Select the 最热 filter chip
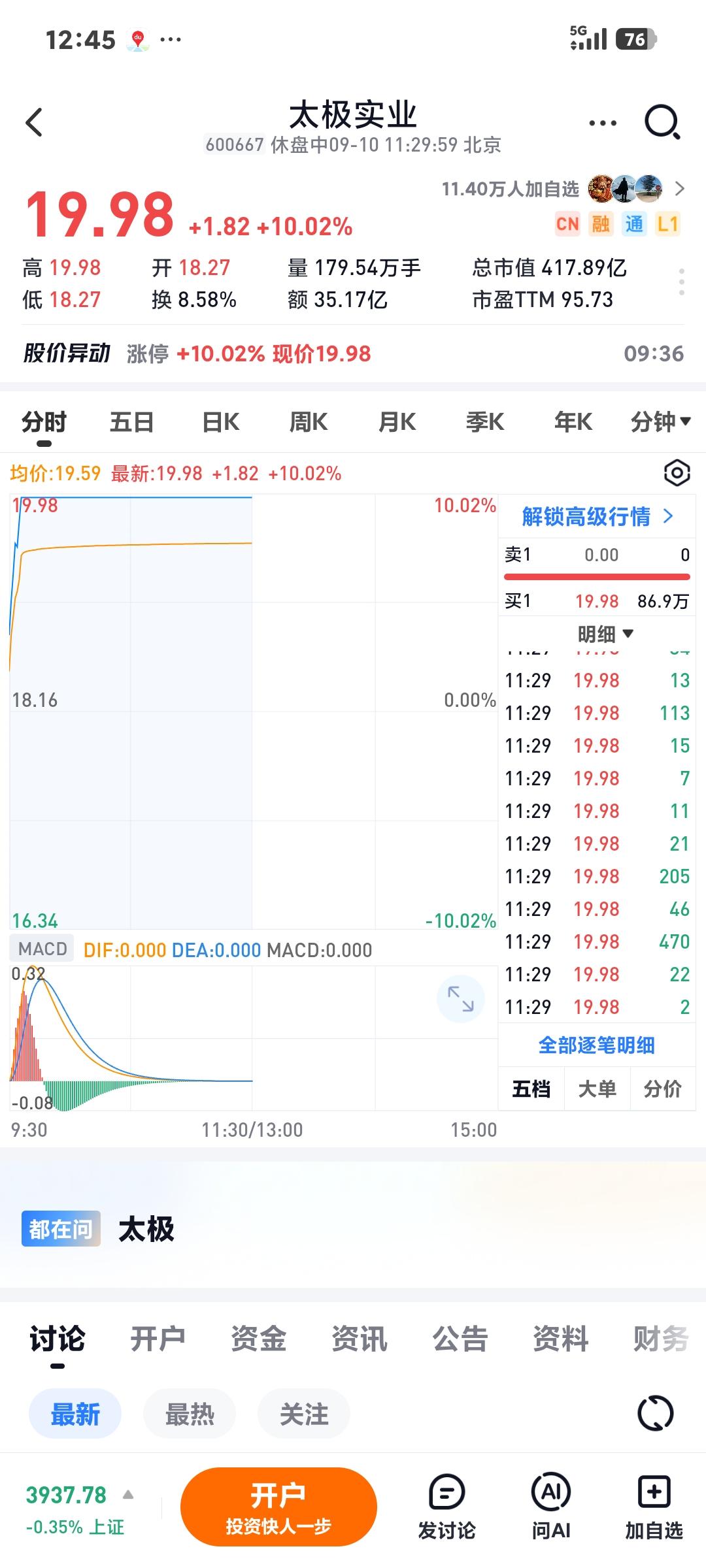The height and width of the screenshot is (1568, 706). tap(190, 1414)
